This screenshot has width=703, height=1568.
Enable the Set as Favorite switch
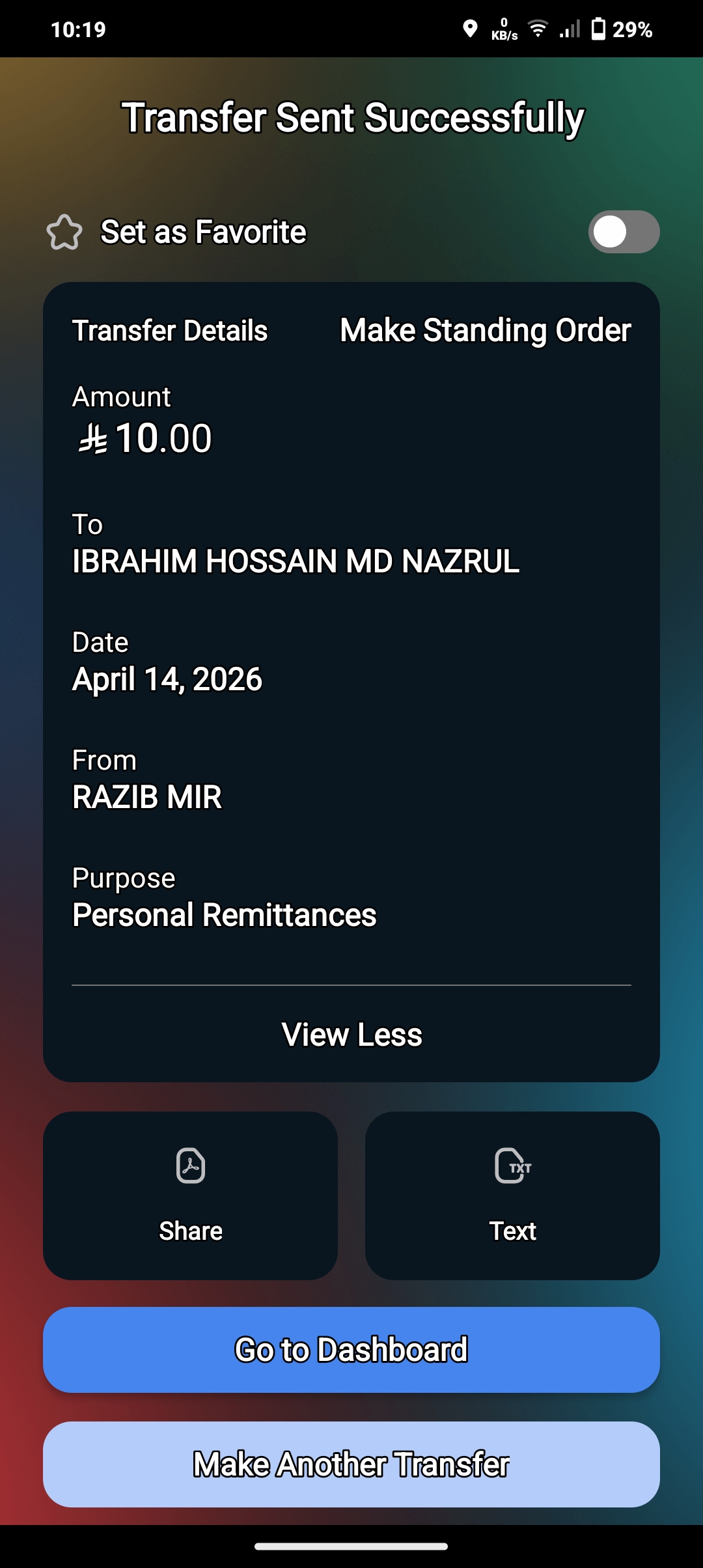pyautogui.click(x=623, y=232)
